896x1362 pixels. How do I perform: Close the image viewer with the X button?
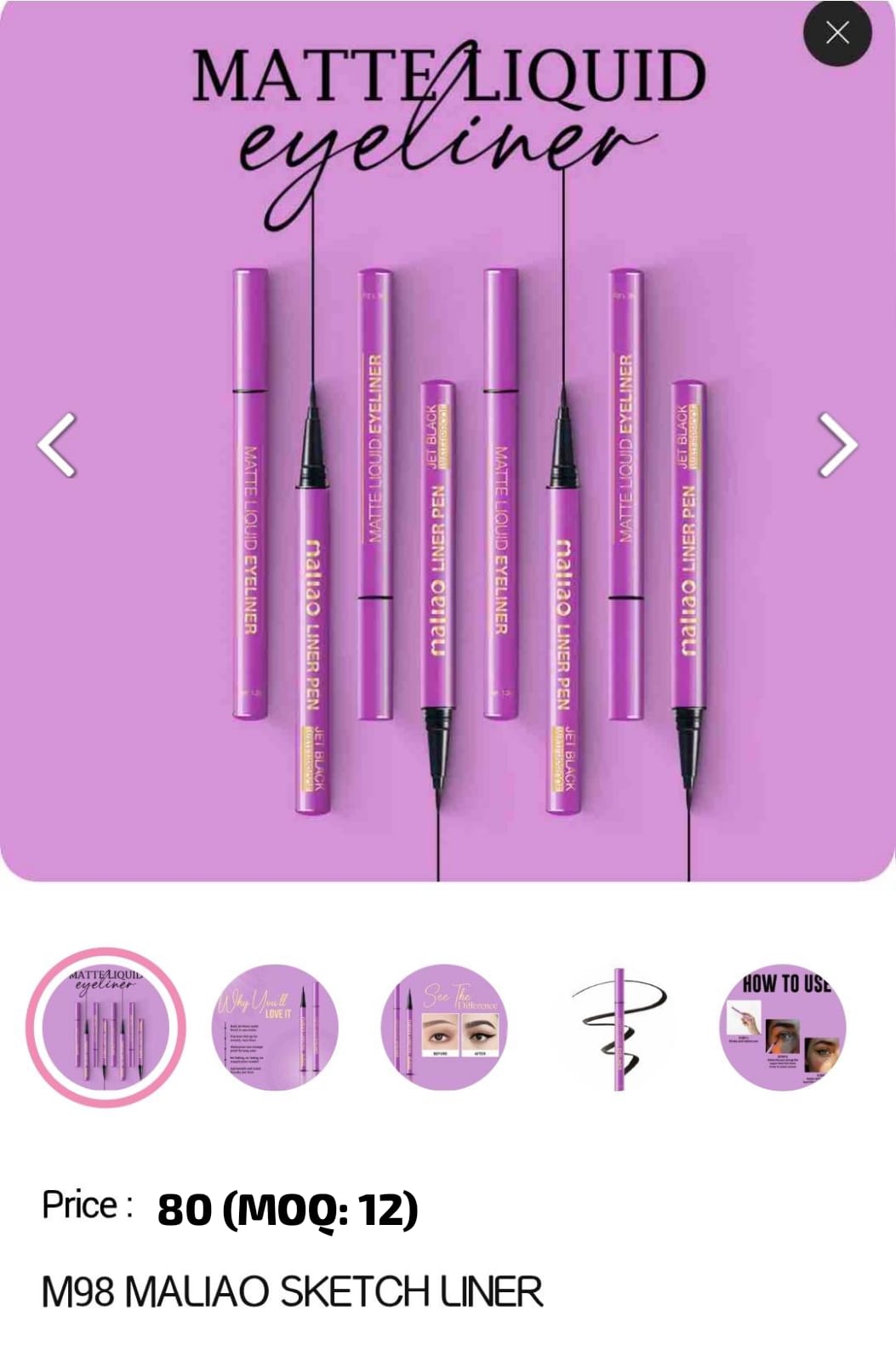coord(837,31)
